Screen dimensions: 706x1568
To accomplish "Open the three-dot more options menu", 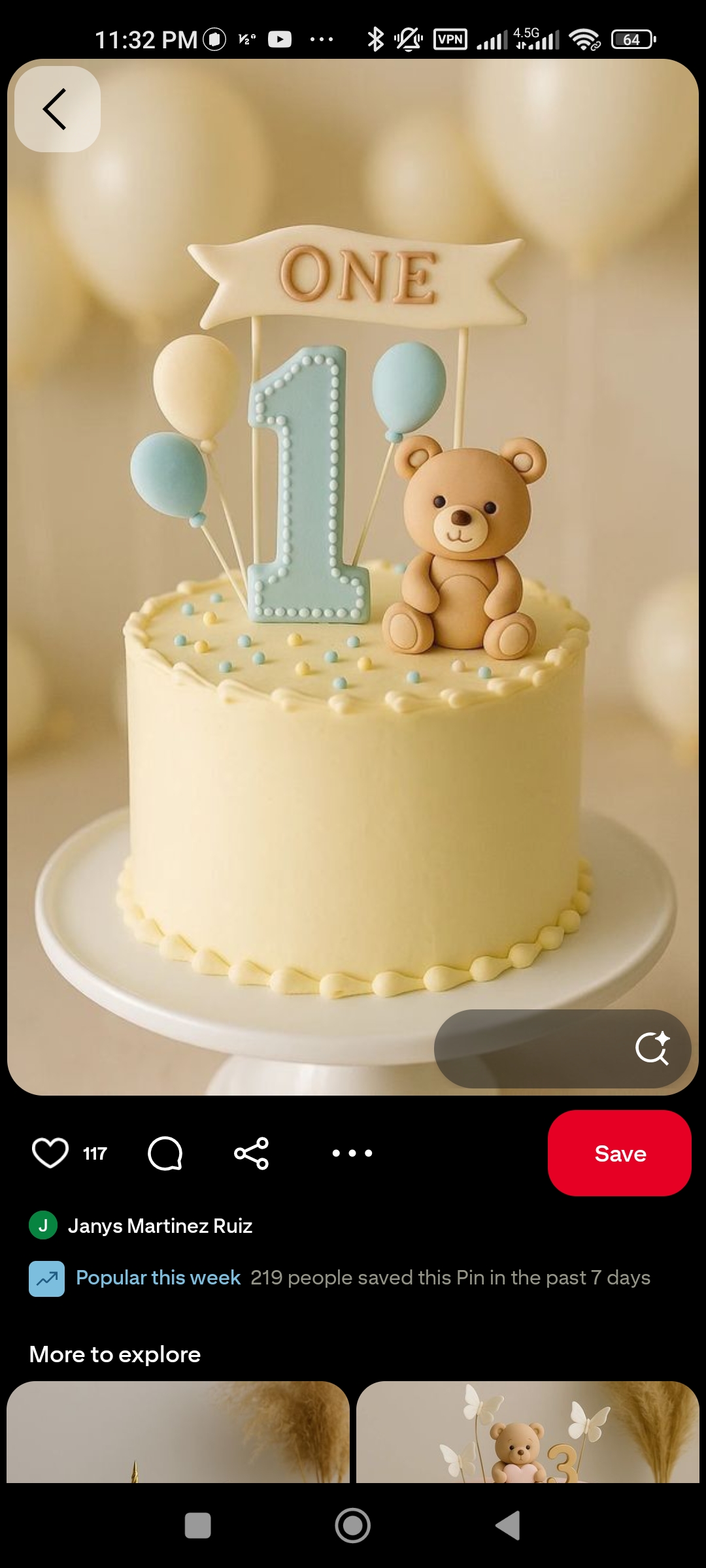I will 352,1153.
